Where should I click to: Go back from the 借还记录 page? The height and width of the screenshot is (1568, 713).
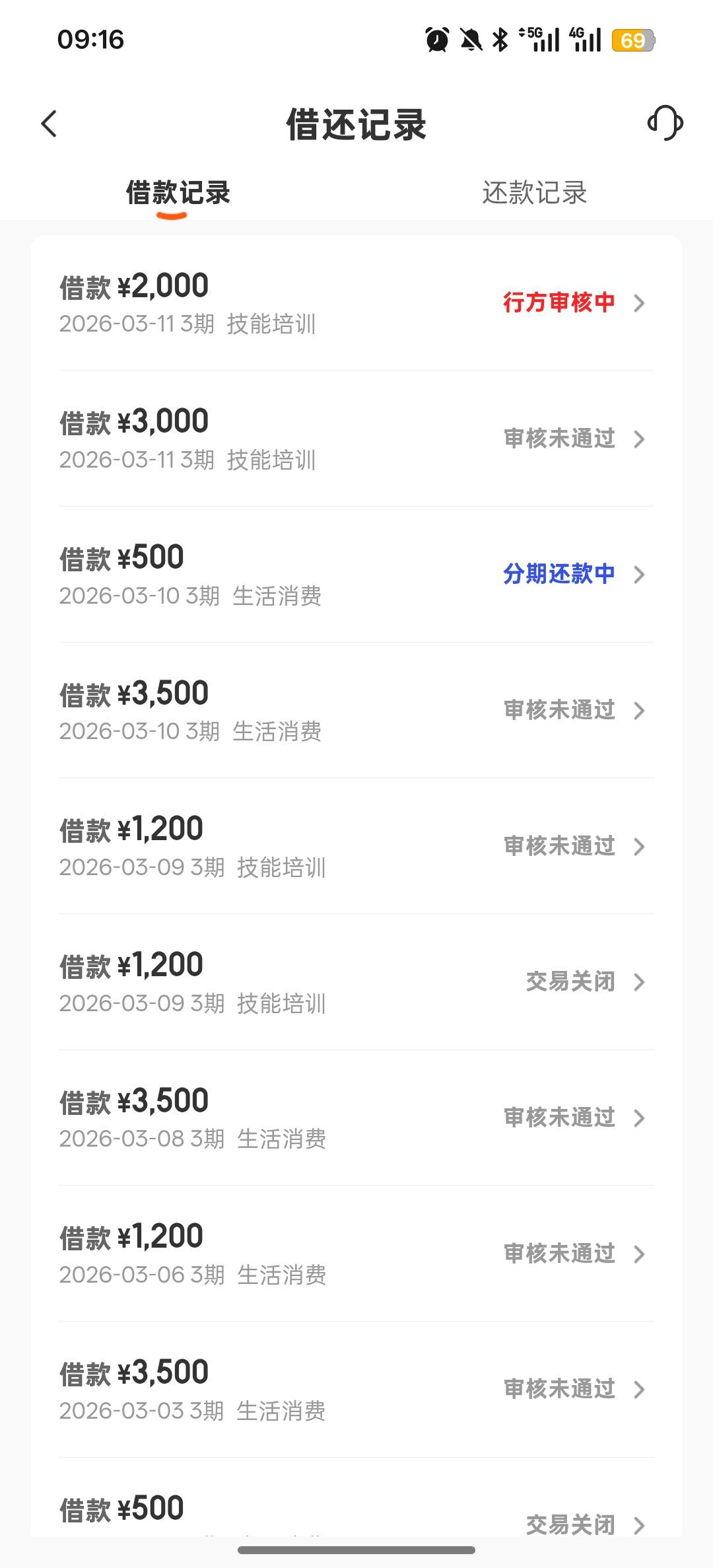point(50,124)
